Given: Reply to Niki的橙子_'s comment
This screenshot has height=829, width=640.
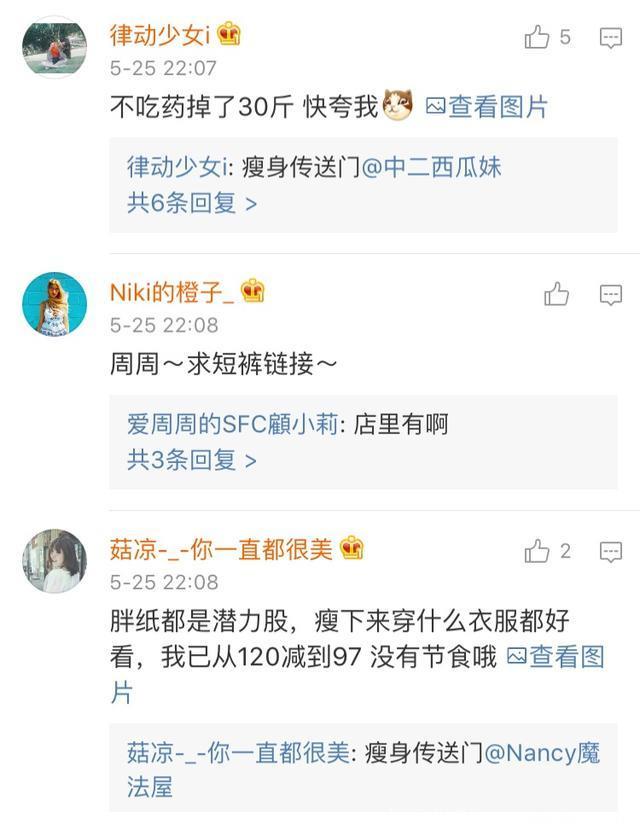Looking at the screenshot, I should 611,294.
